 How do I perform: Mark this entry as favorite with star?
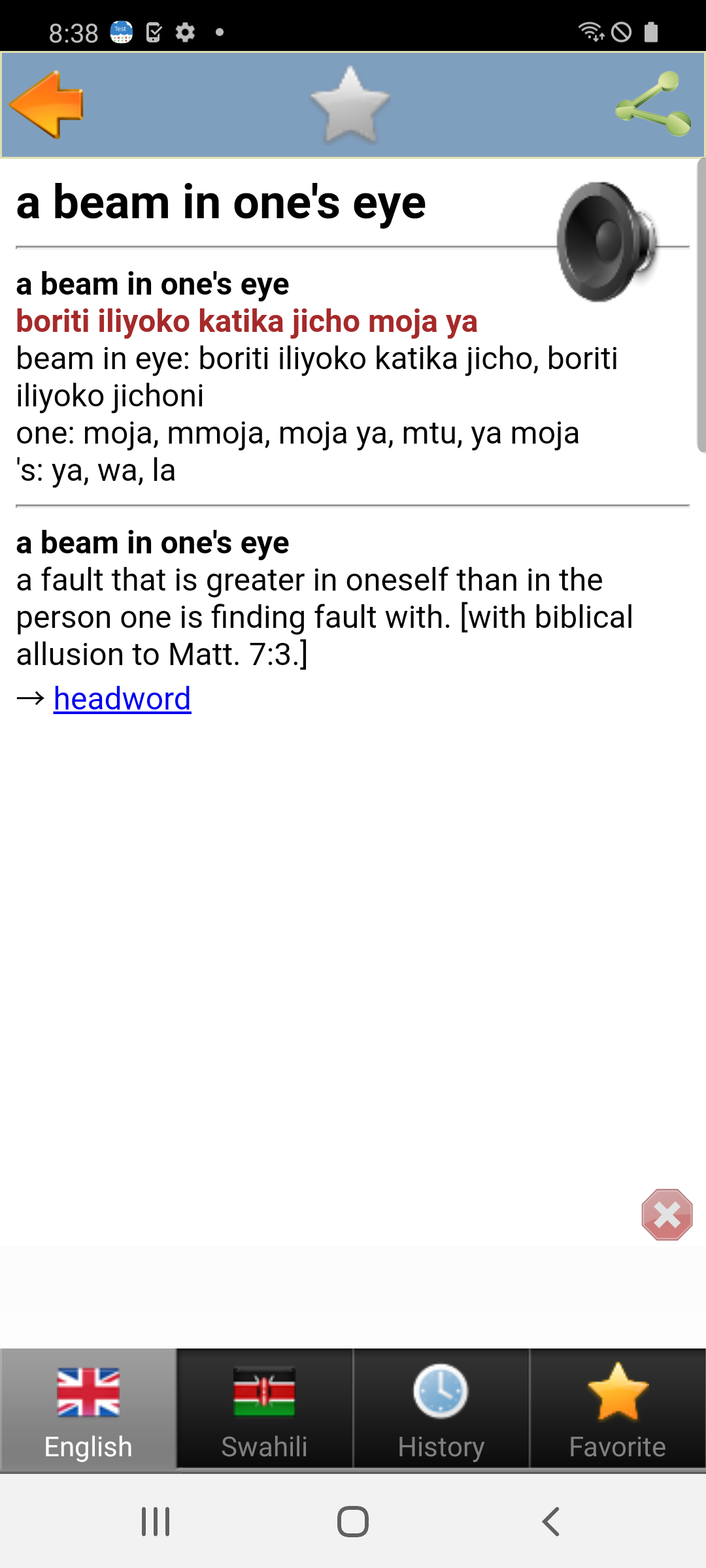pos(350,105)
